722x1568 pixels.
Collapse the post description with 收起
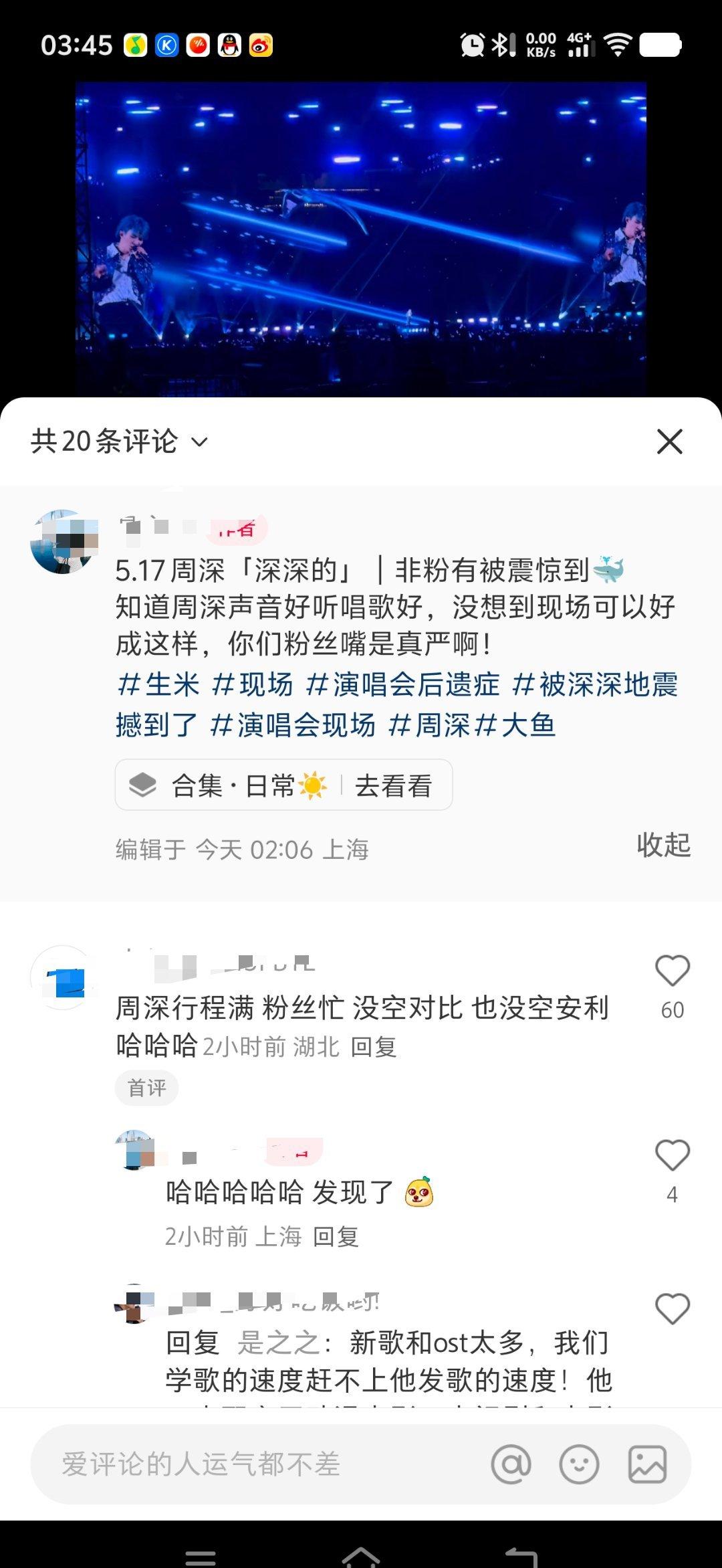[x=663, y=845]
